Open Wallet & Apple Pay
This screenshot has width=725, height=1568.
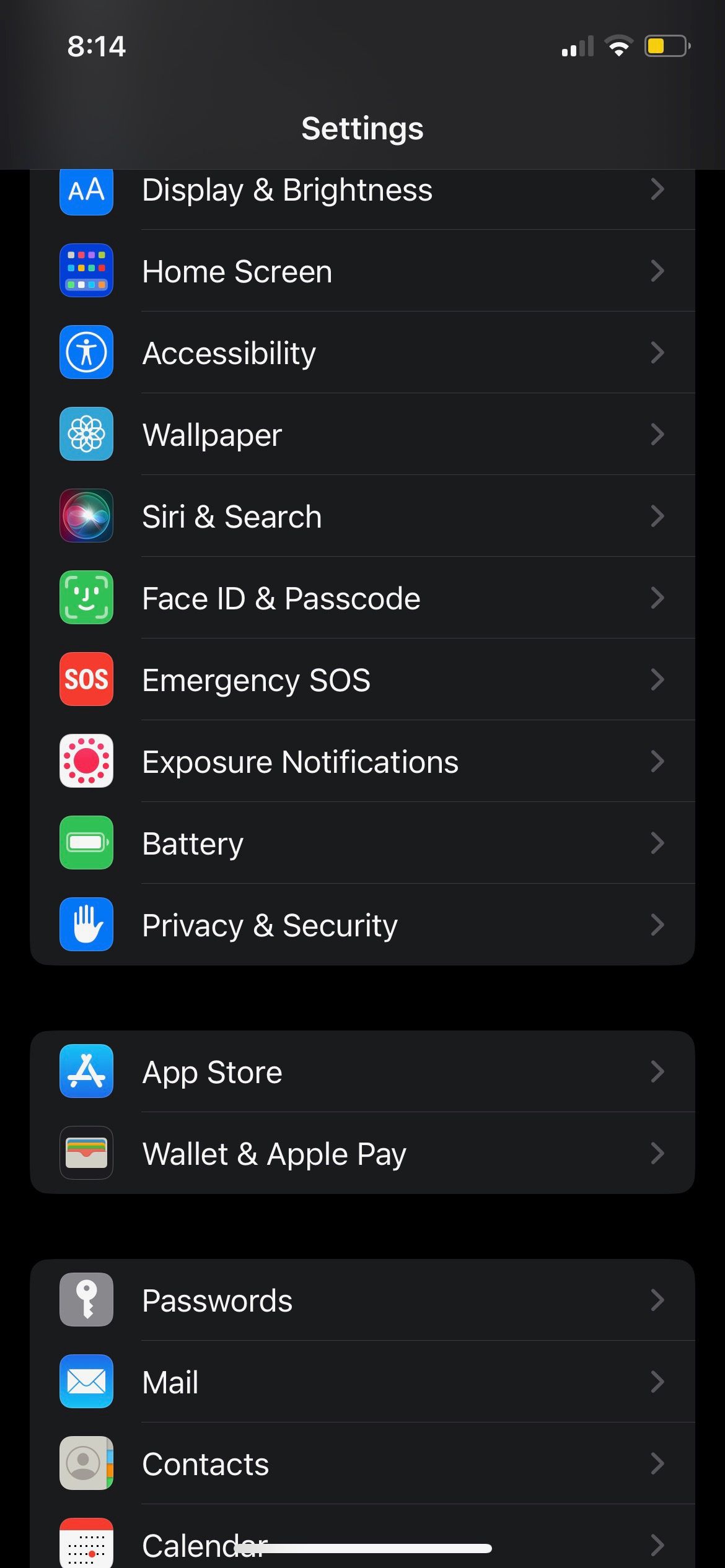click(362, 1154)
